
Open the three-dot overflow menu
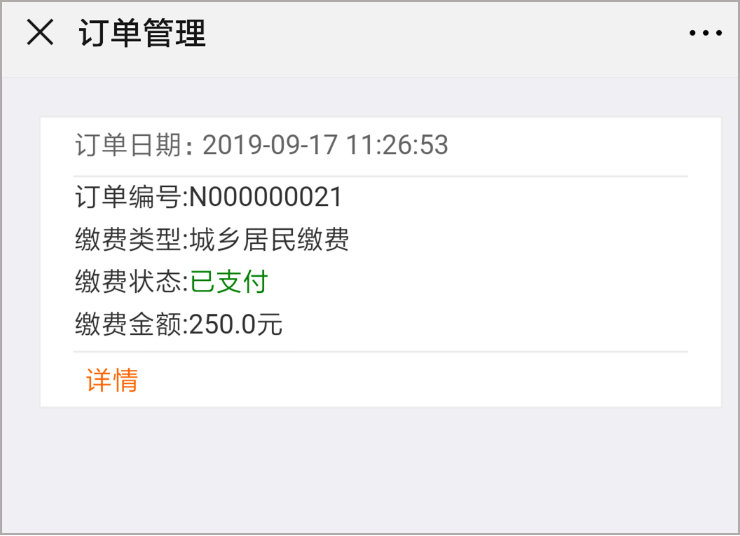pyautogui.click(x=705, y=33)
